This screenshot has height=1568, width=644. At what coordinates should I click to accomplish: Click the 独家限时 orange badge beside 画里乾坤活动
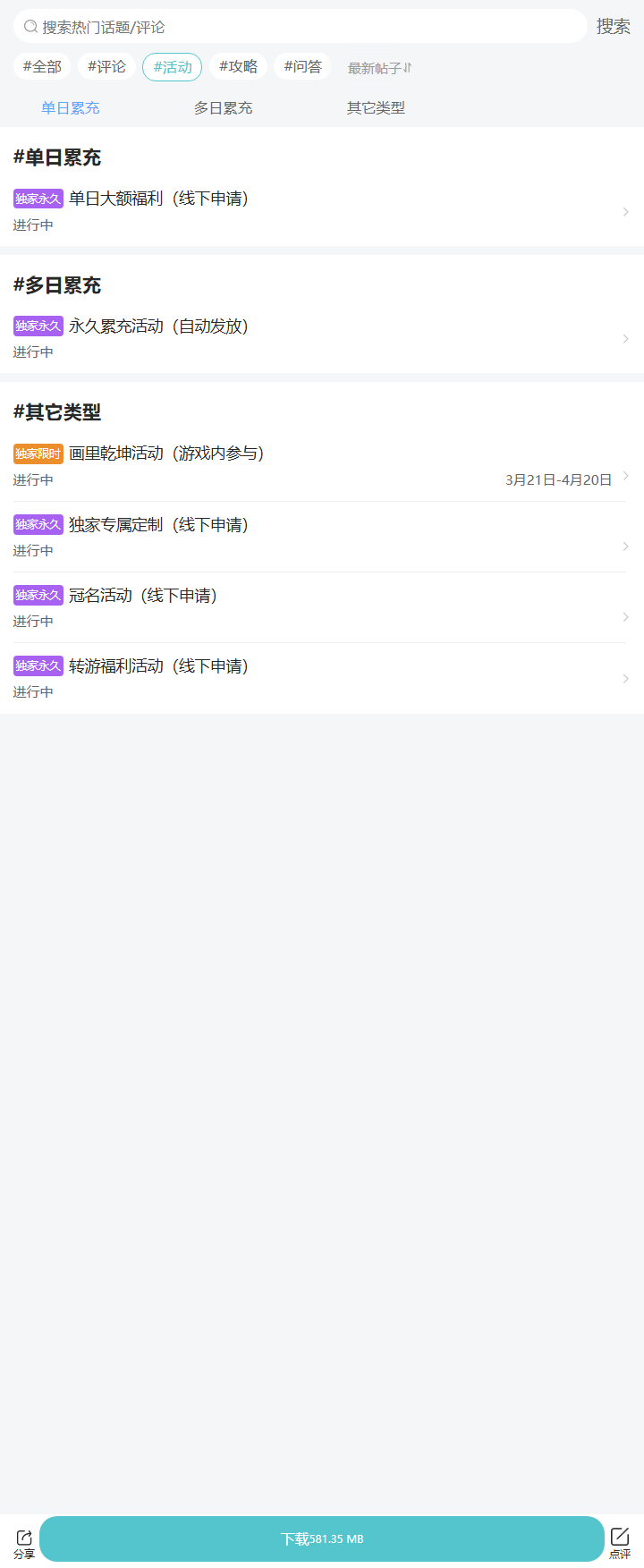(38, 453)
